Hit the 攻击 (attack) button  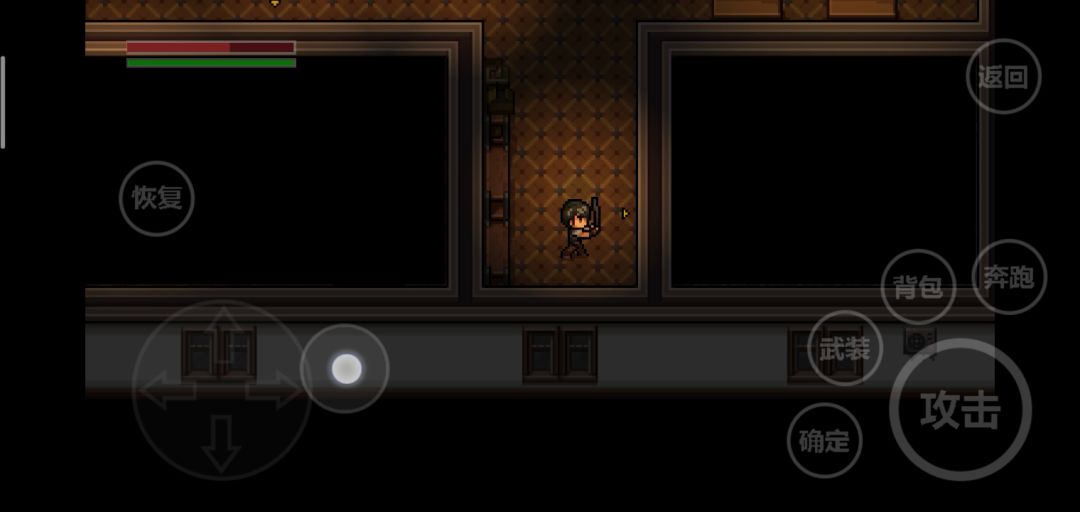[x=960, y=409]
